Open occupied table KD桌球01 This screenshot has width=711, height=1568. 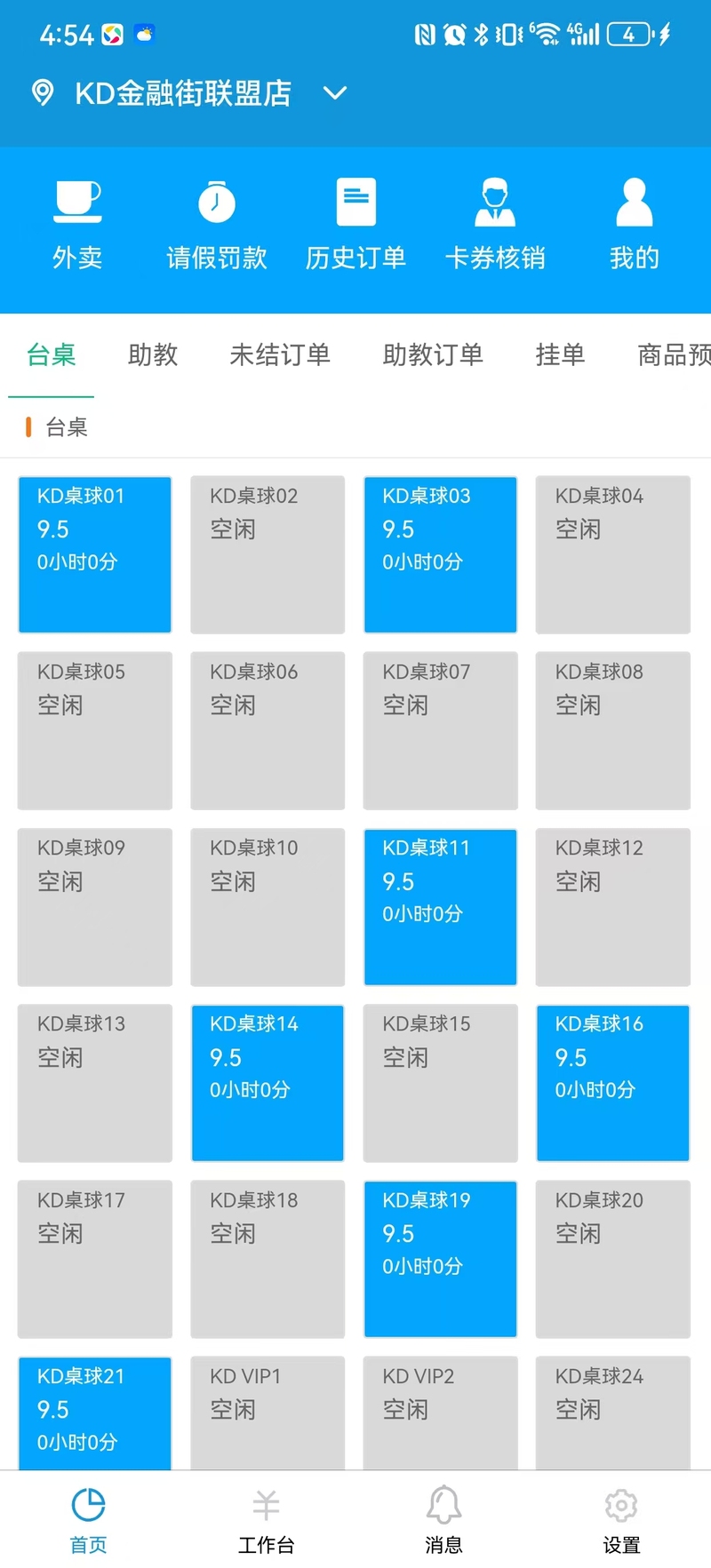[95, 554]
